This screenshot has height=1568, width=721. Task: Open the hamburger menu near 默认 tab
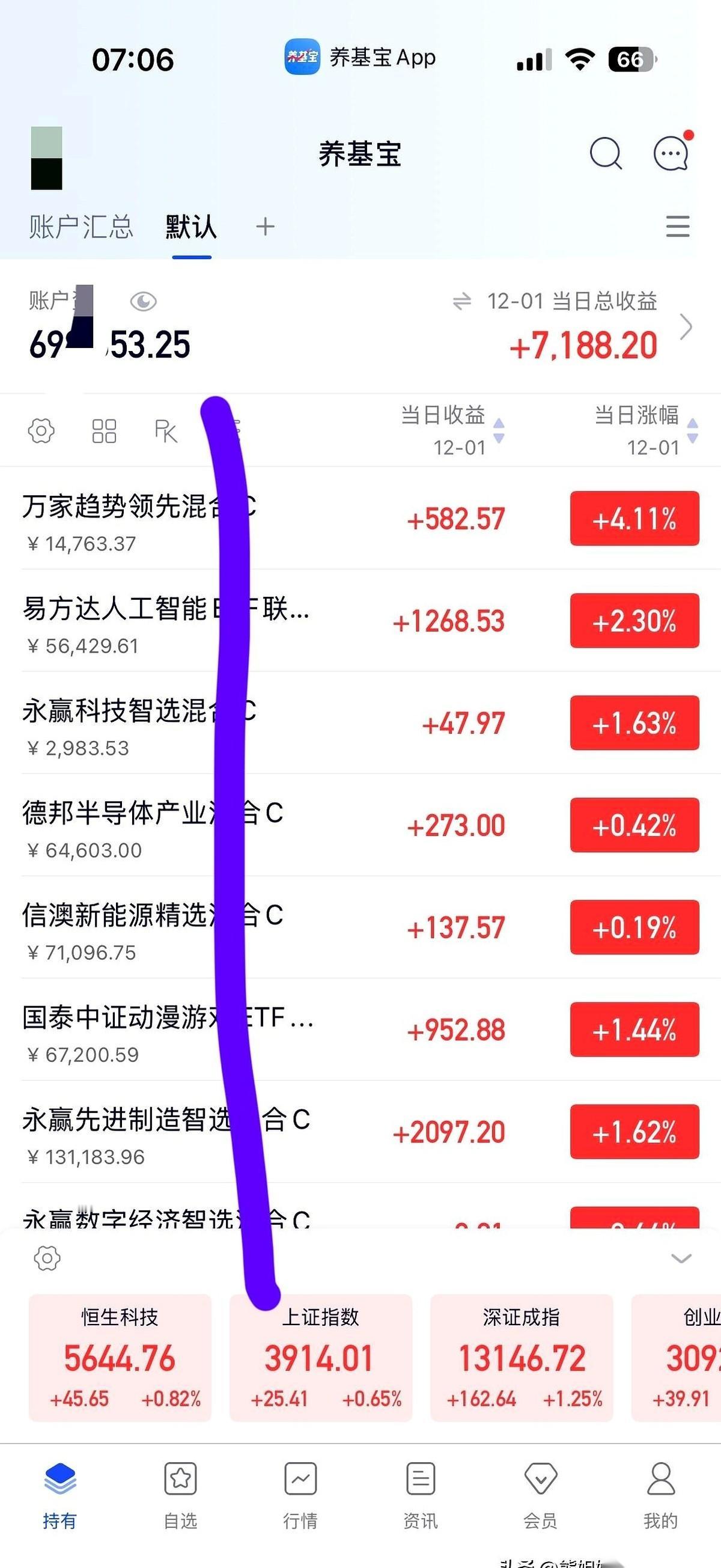tap(678, 225)
